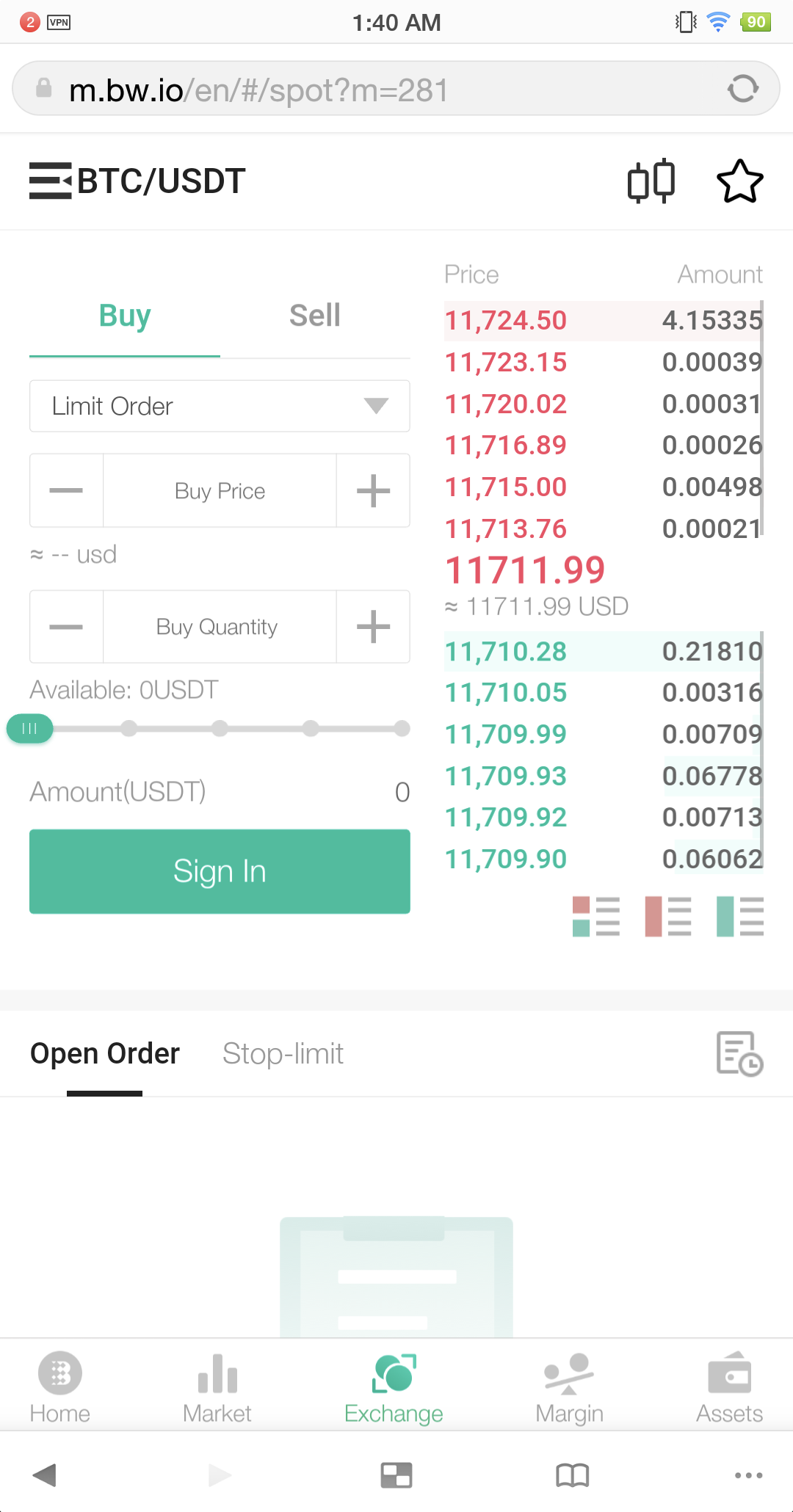
Task: Switch to the Stop-limit tab
Action: click(x=283, y=1054)
